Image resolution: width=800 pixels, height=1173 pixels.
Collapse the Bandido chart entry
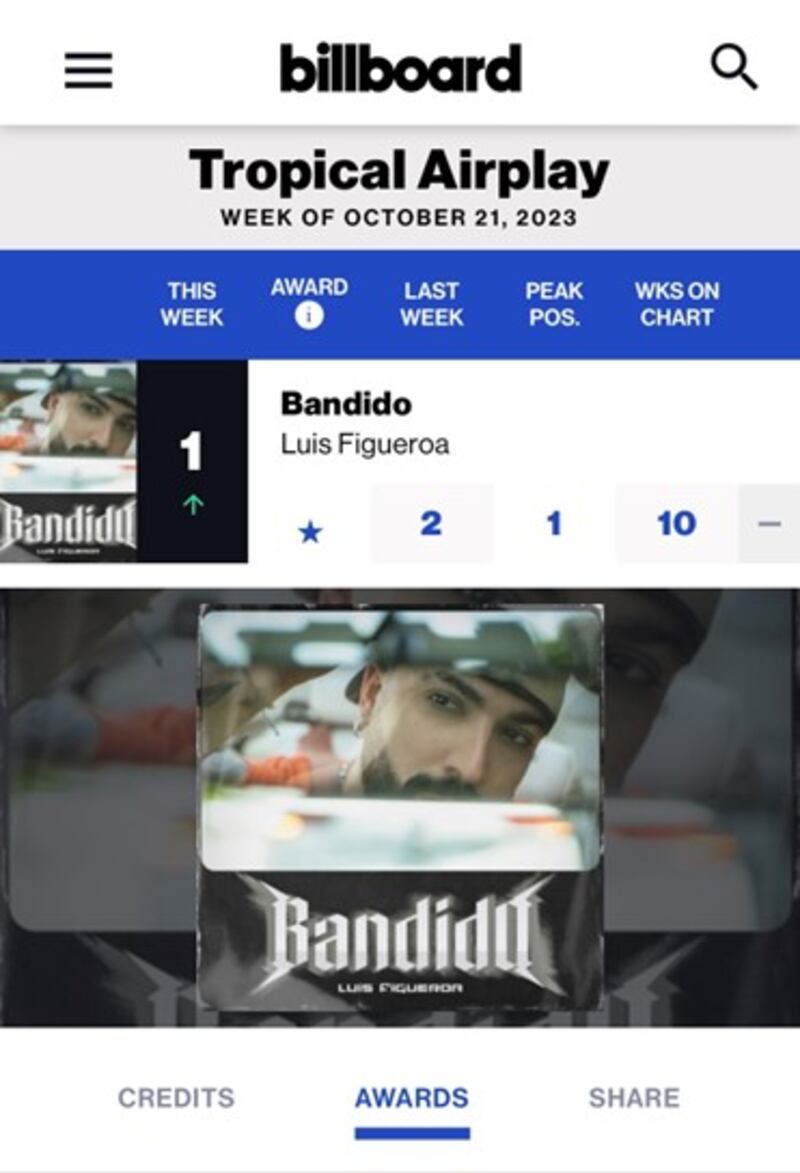pyautogui.click(x=768, y=523)
